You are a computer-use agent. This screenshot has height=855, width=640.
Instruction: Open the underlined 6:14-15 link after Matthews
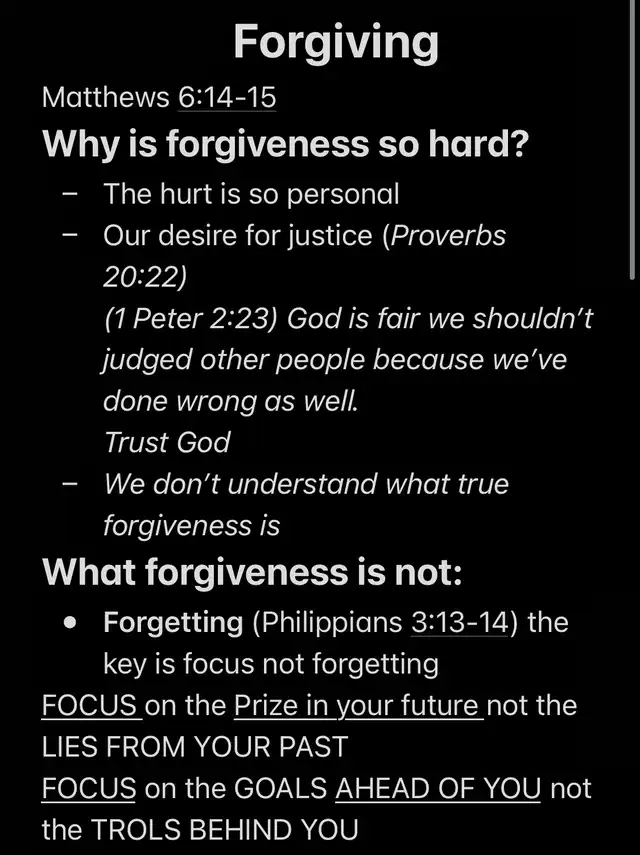226,97
